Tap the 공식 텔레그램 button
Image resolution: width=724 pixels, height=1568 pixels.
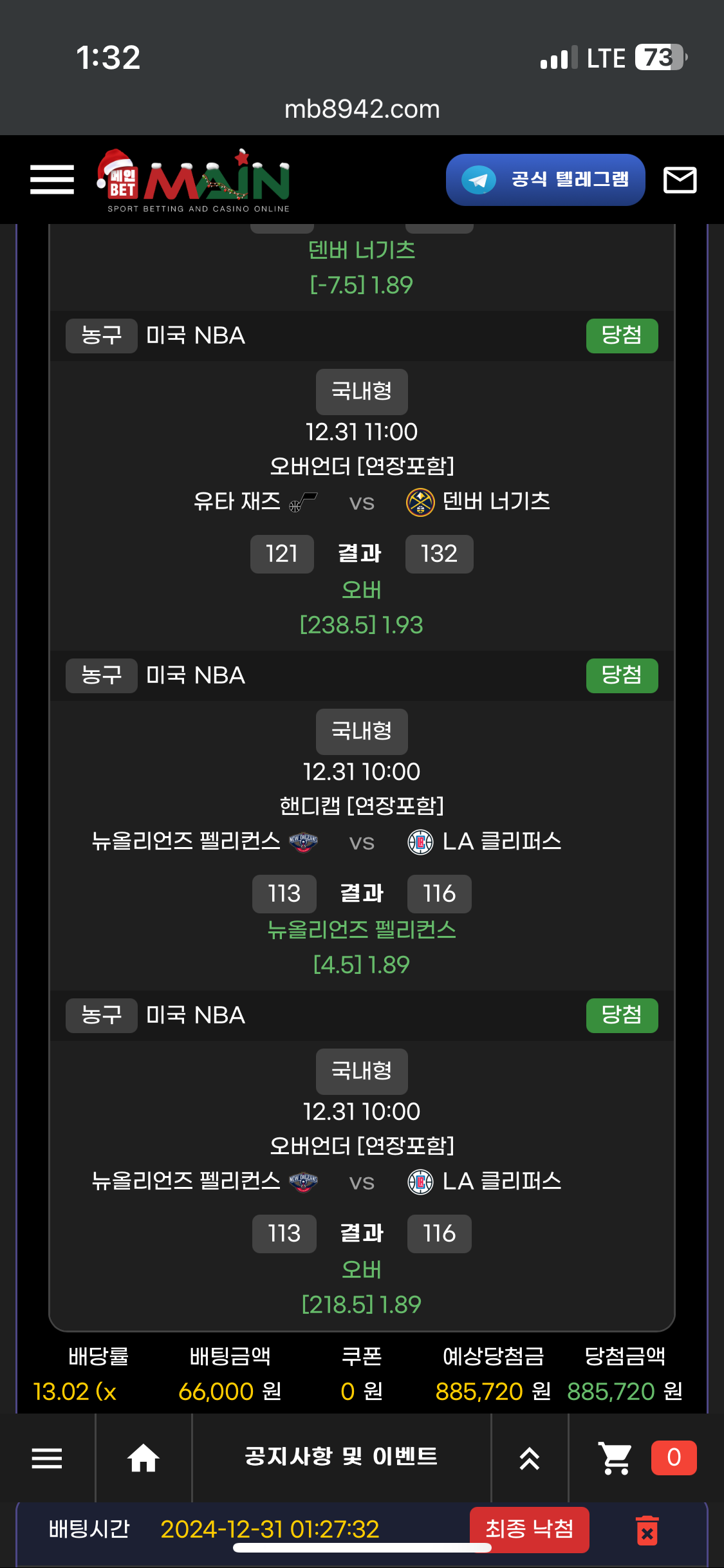pyautogui.click(x=545, y=180)
